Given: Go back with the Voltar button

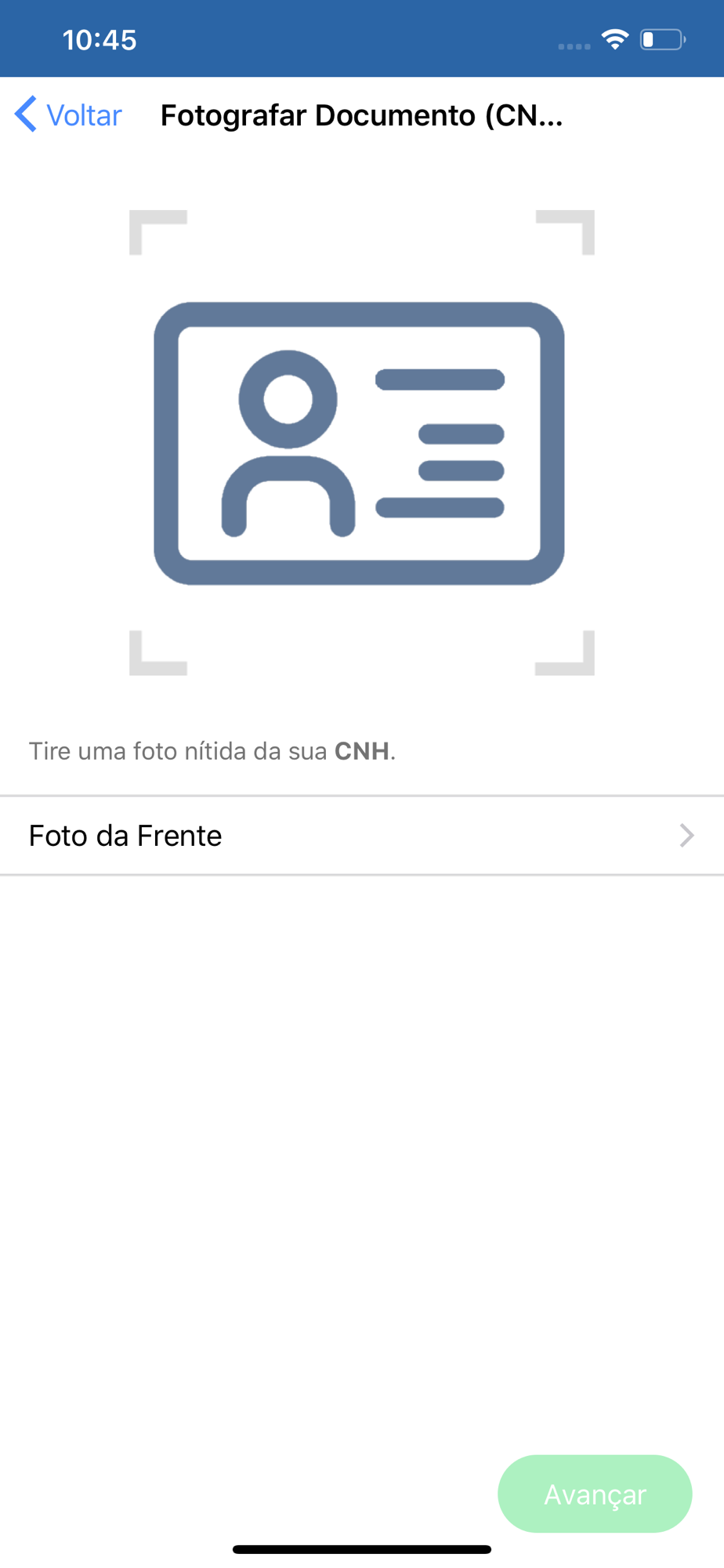Looking at the screenshot, I should 69,114.
